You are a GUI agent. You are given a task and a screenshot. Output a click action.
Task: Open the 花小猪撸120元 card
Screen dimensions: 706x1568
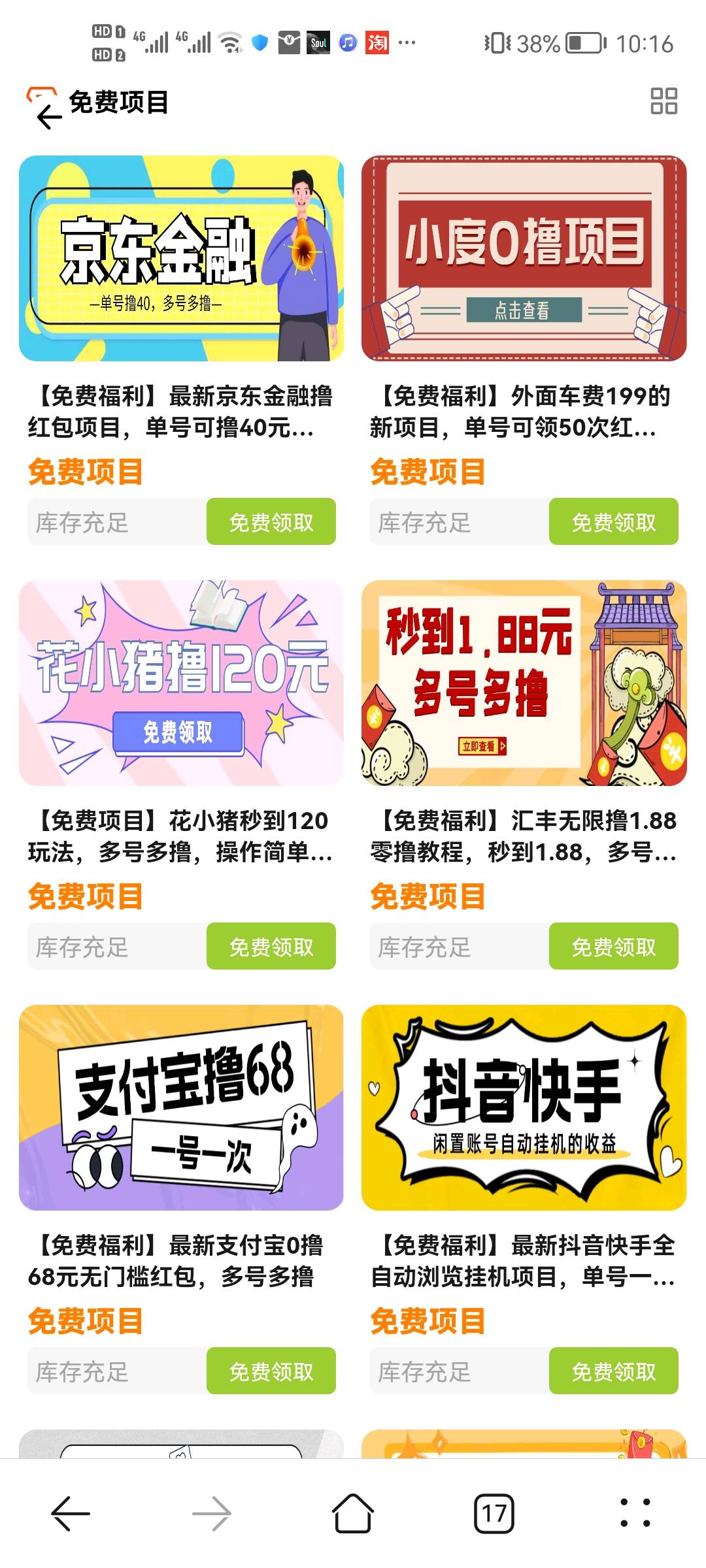pos(181,683)
